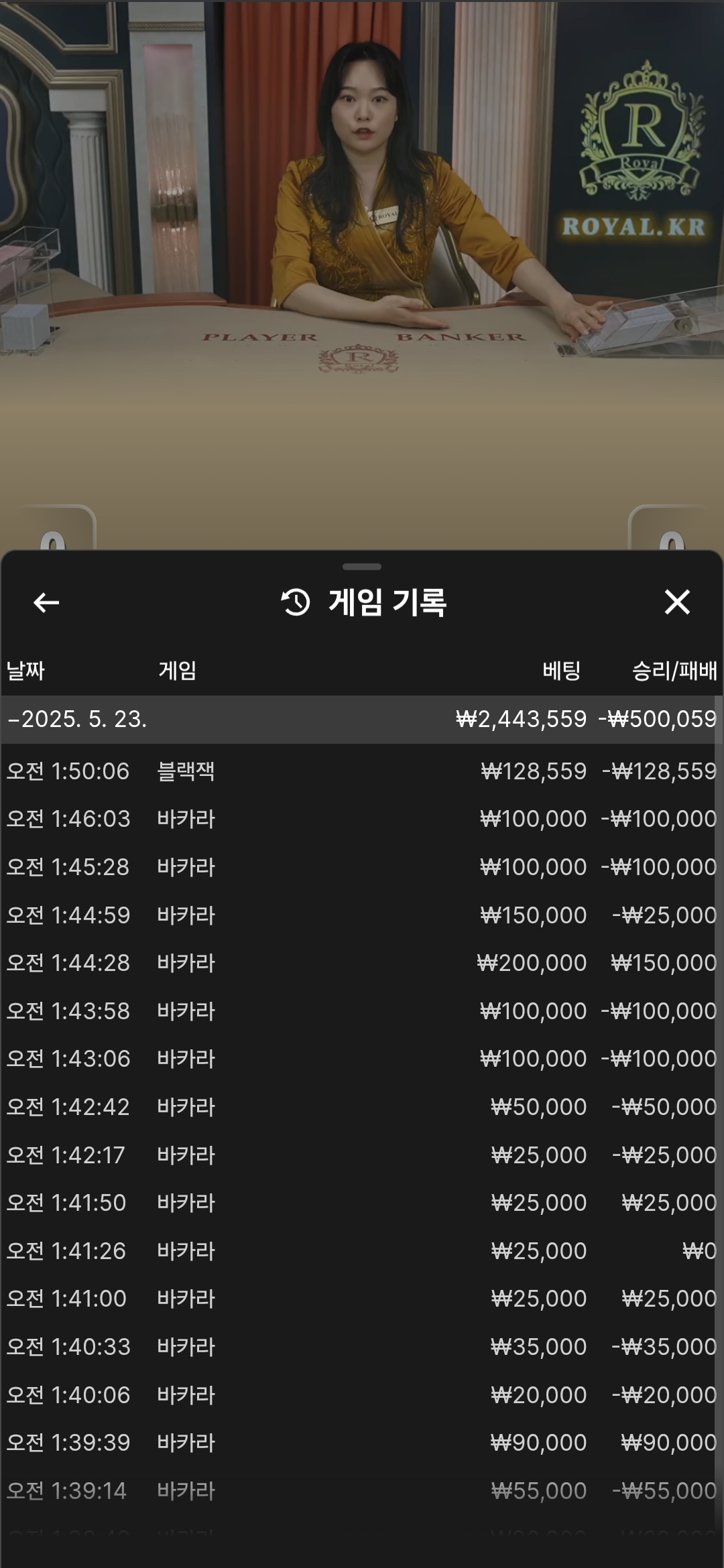Image resolution: width=724 pixels, height=1568 pixels.
Task: Tap the sheet's drag handle bar
Action: (x=362, y=567)
